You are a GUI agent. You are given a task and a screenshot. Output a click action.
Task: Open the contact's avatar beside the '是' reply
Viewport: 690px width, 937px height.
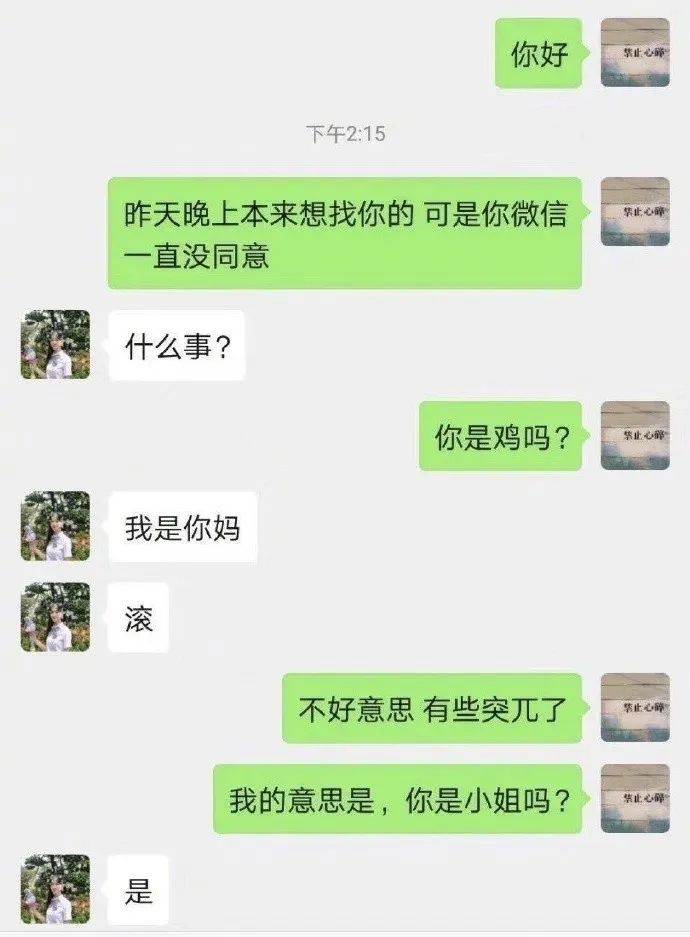click(56, 889)
